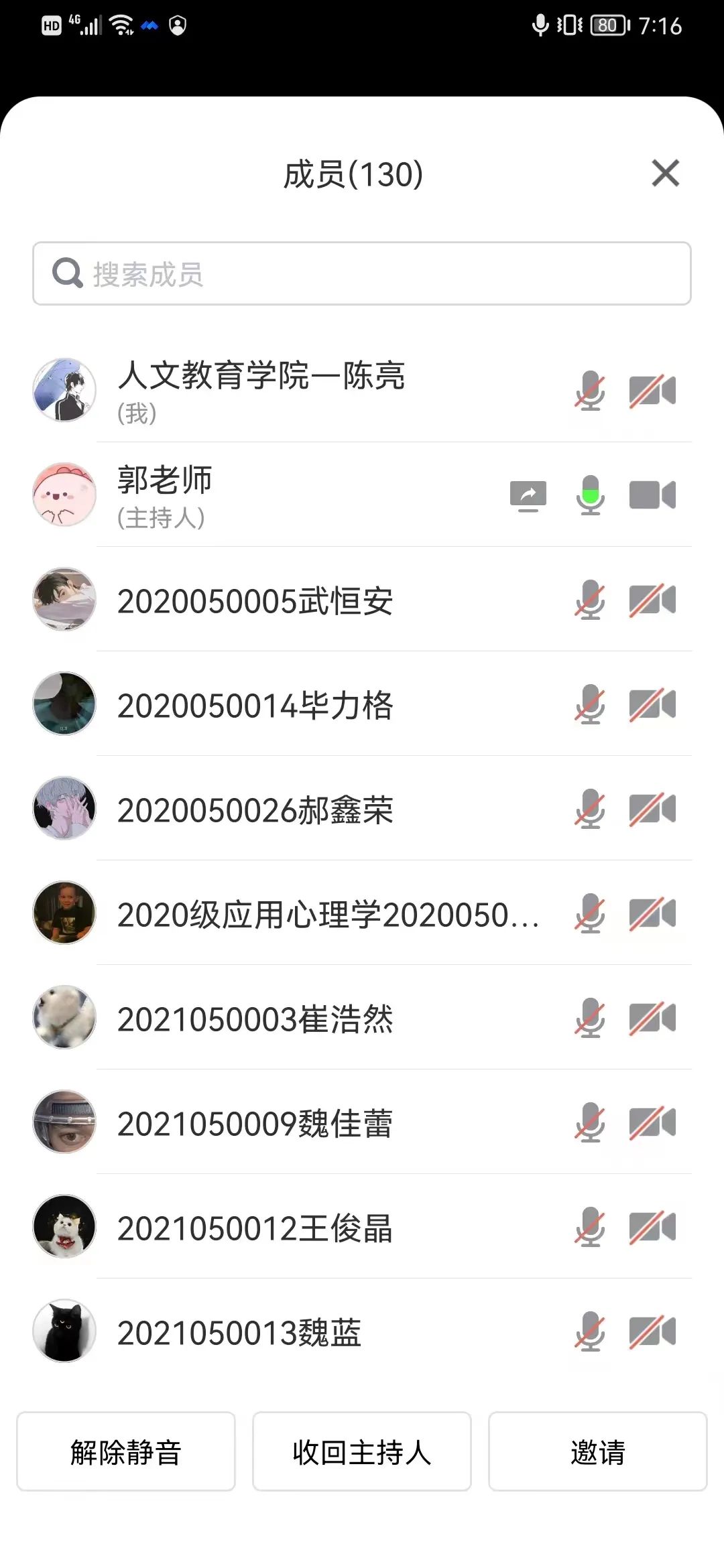This screenshot has height=1568, width=724.
Task: Tap the 收回主持人 button
Action: pyautogui.click(x=362, y=1451)
